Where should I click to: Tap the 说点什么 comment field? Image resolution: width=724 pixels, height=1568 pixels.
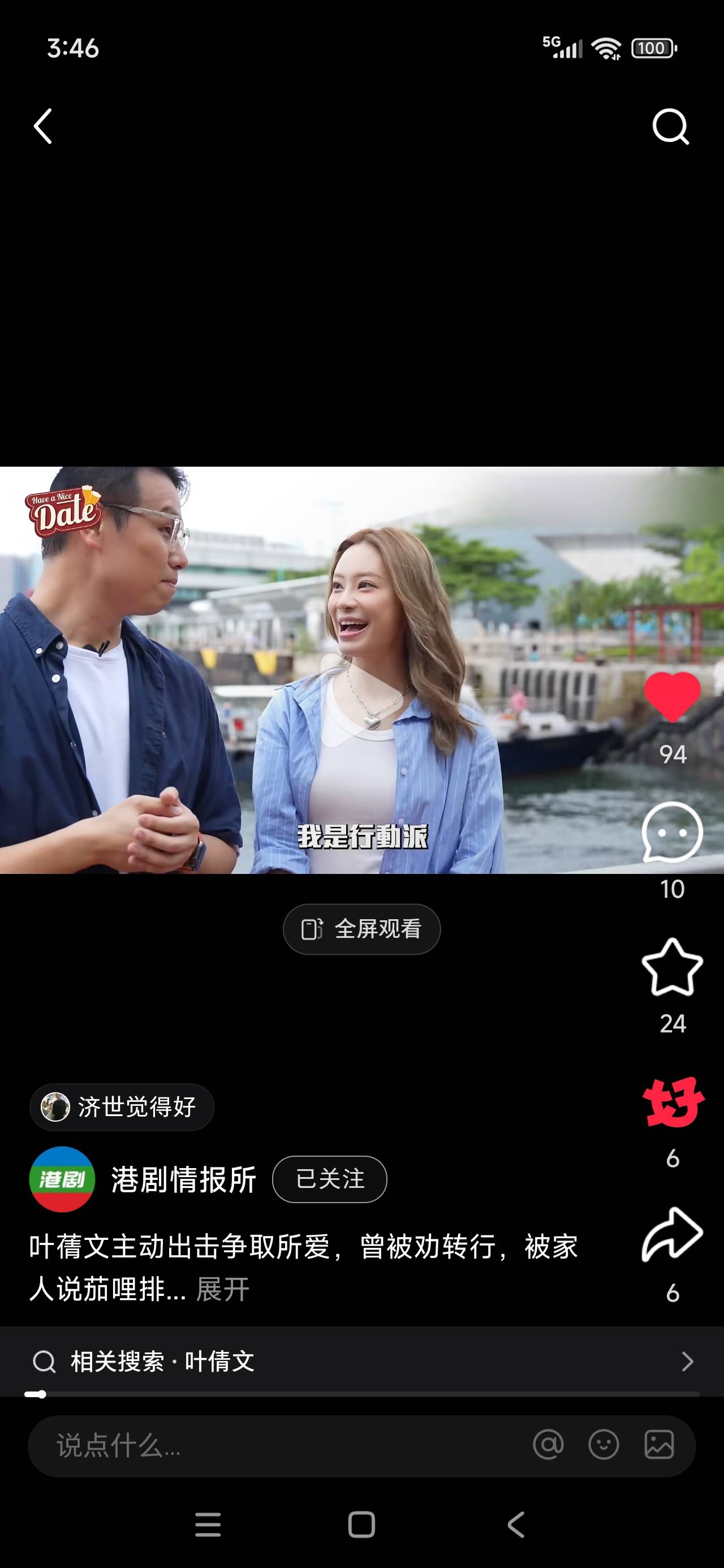(274, 1446)
